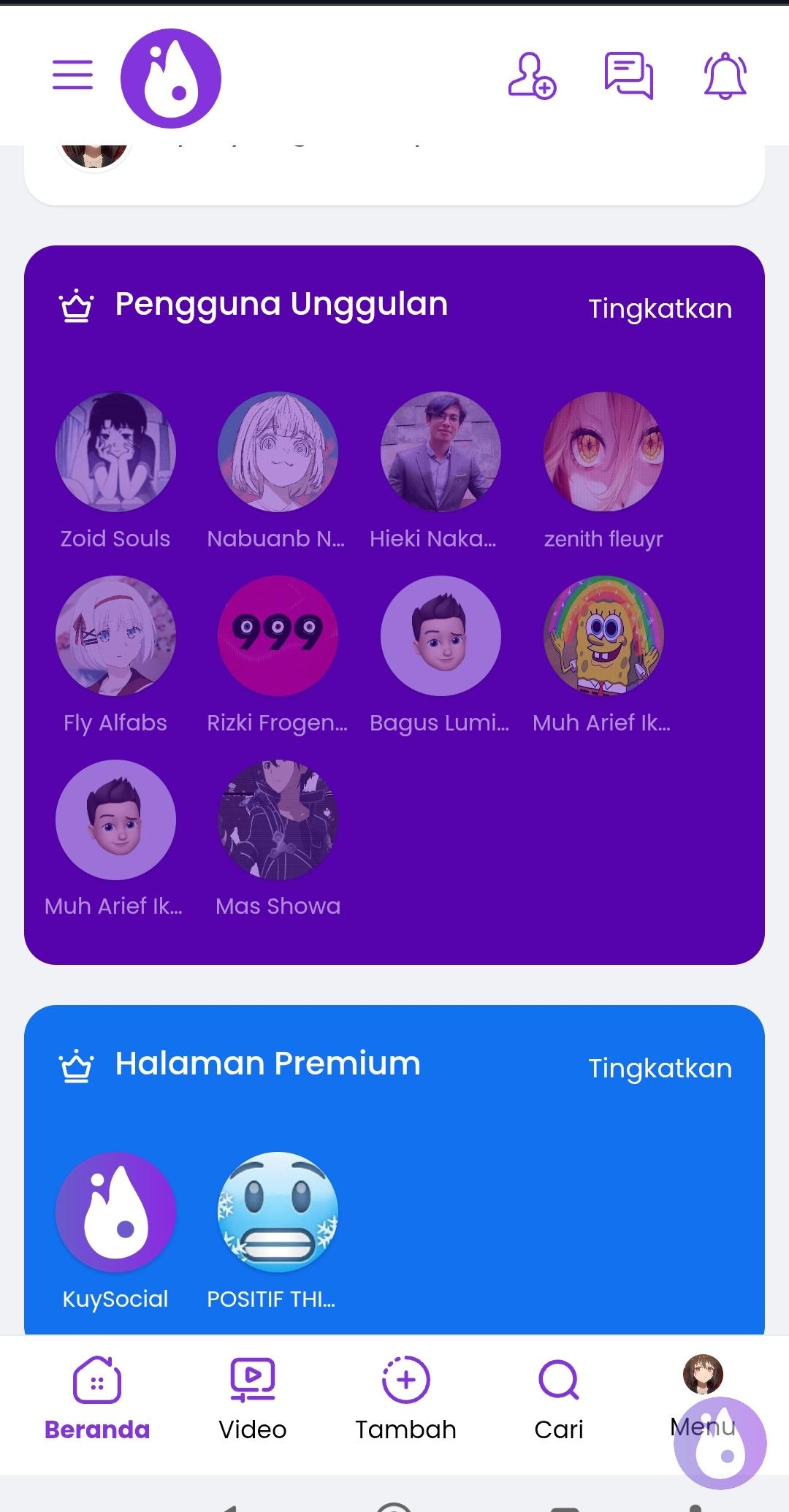Open the notifications bell

725,76
